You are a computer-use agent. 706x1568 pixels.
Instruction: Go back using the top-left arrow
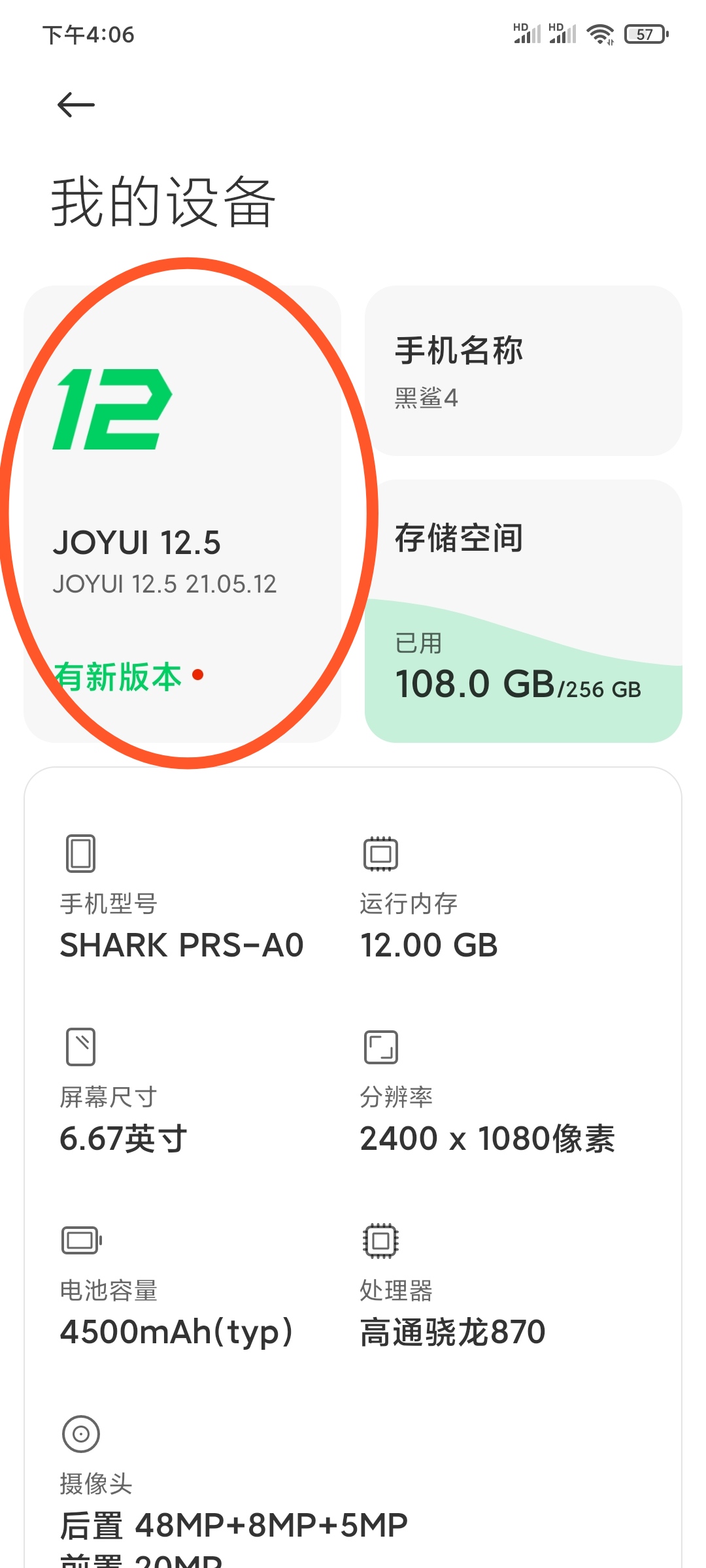click(x=76, y=105)
